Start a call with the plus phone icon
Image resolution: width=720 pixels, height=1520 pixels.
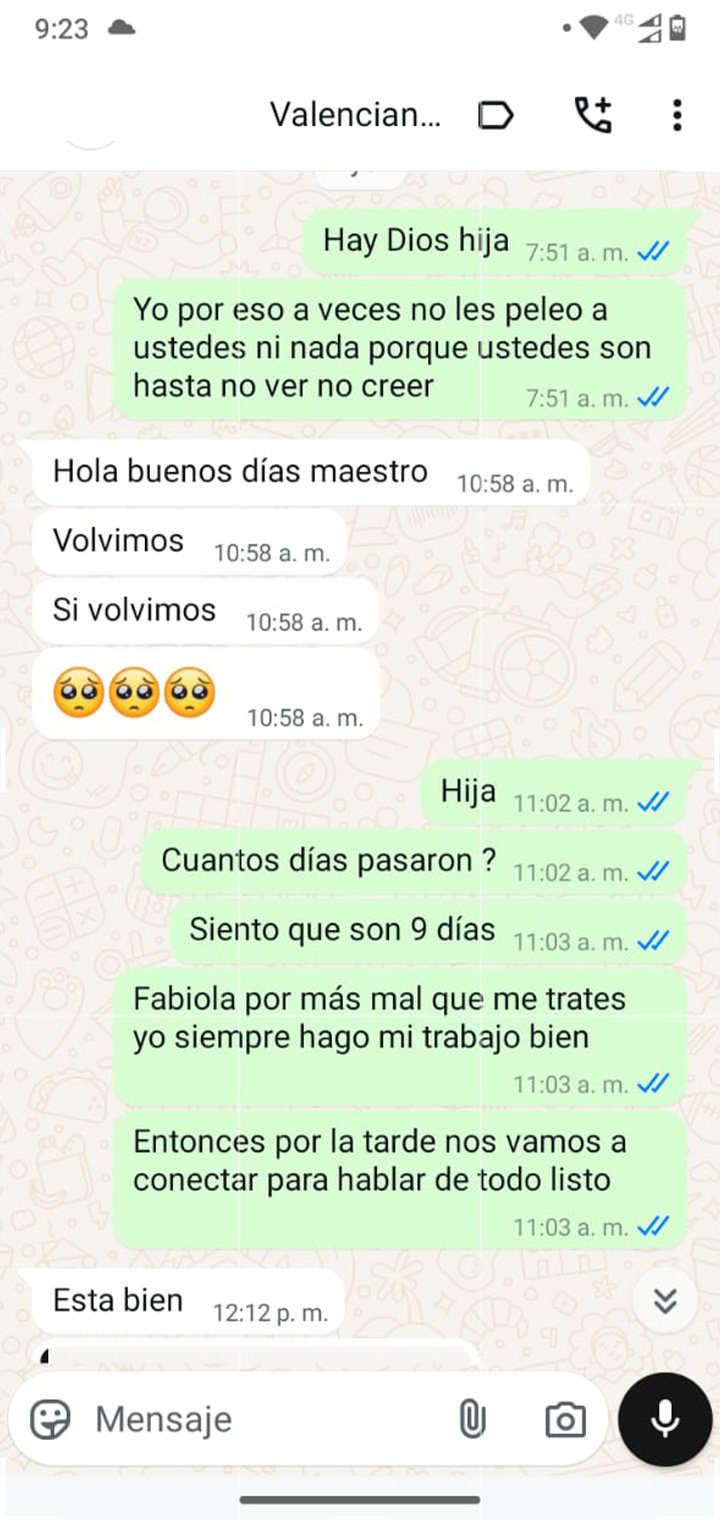(x=593, y=115)
